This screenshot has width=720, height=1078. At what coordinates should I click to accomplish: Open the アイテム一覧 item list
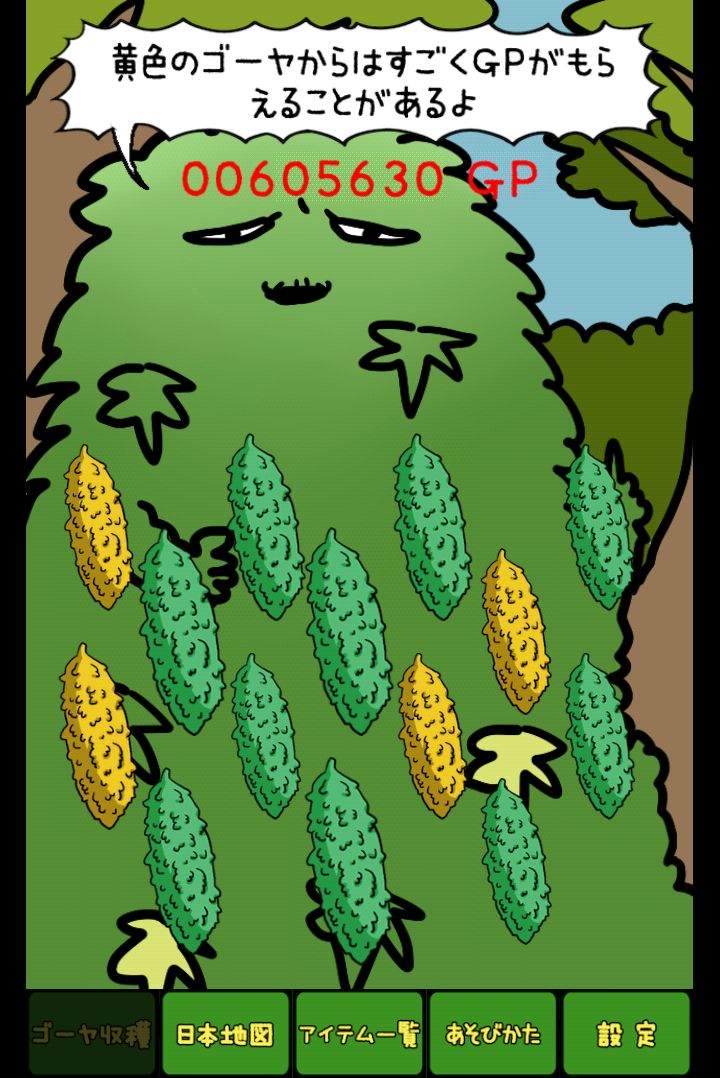tap(359, 1033)
